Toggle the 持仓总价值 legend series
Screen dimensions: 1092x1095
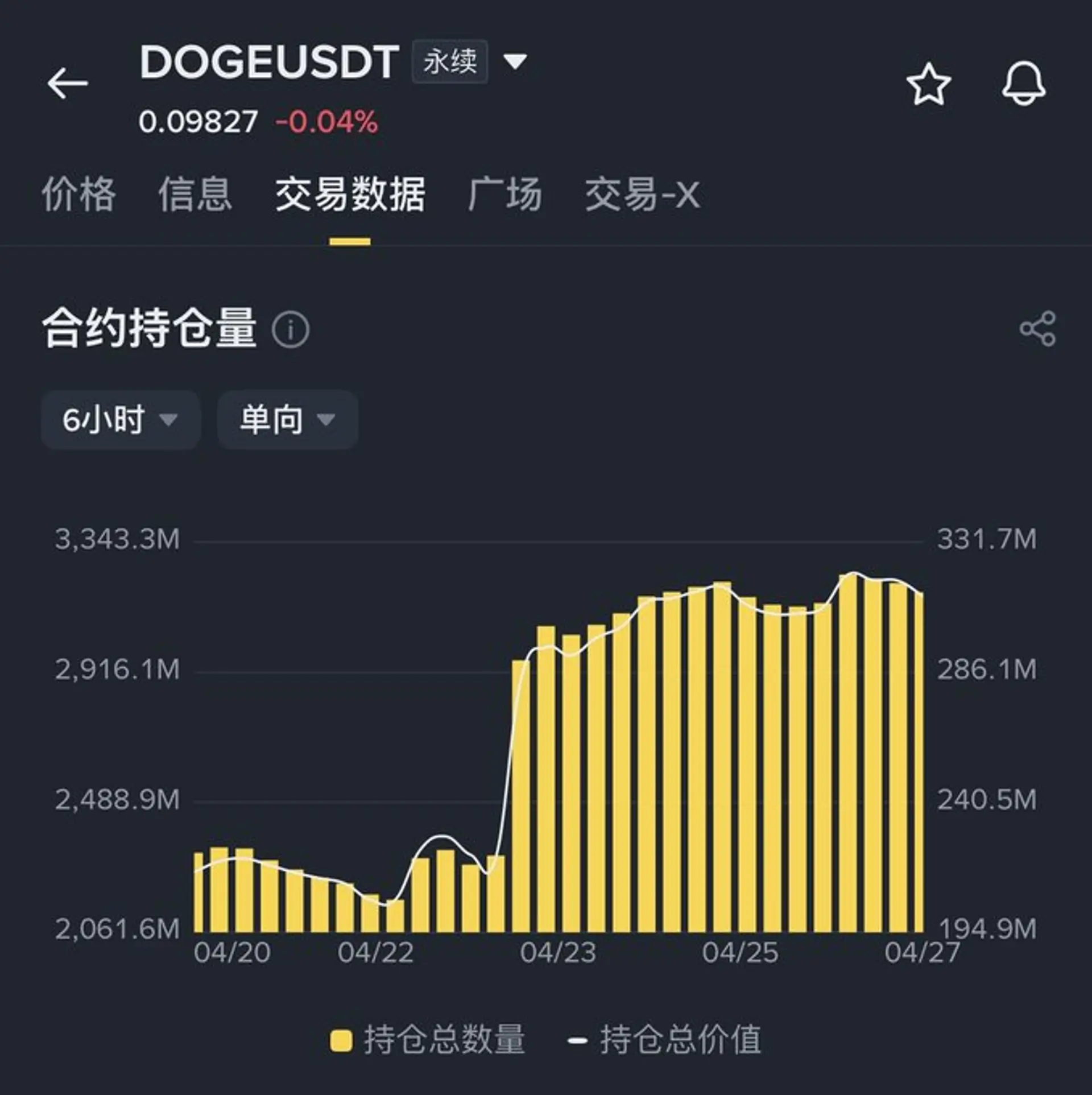(x=664, y=1040)
